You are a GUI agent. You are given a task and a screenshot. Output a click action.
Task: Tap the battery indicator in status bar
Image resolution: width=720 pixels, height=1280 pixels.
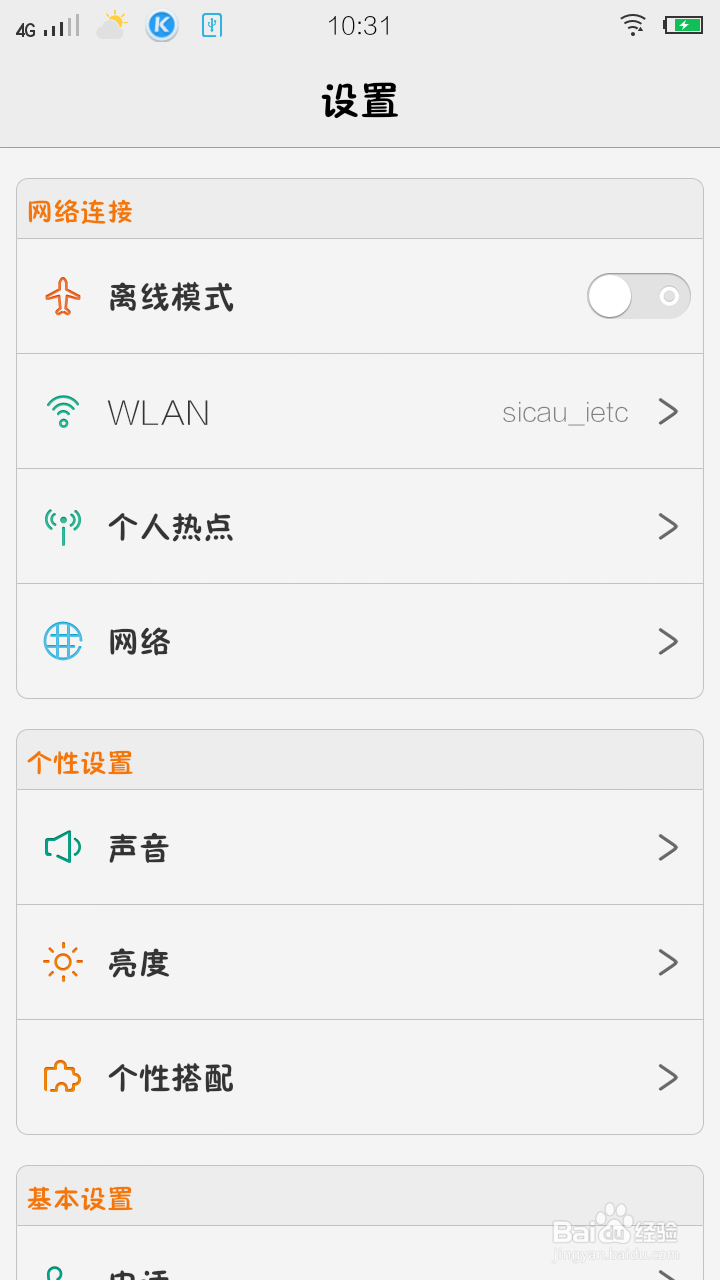pyautogui.click(x=685, y=25)
